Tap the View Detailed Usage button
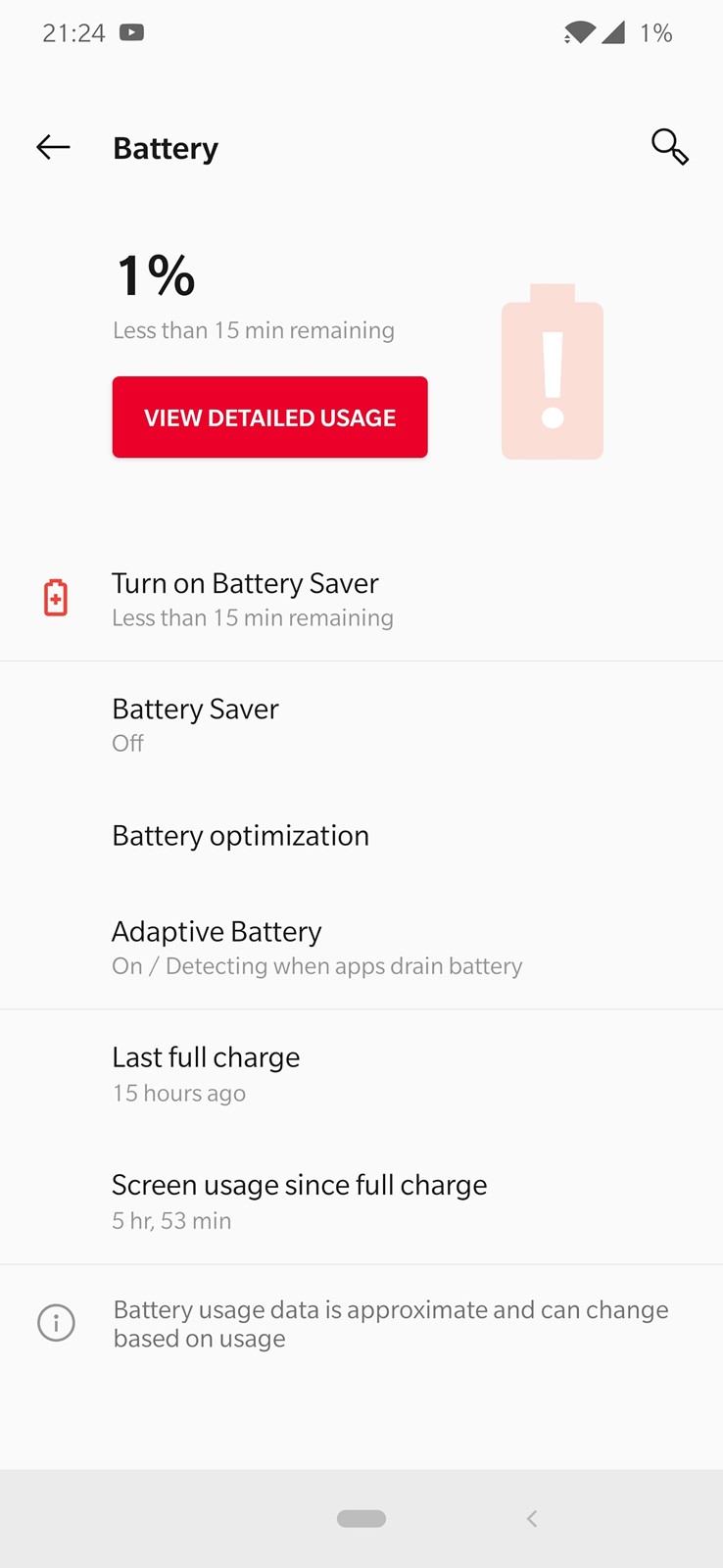 tap(270, 417)
